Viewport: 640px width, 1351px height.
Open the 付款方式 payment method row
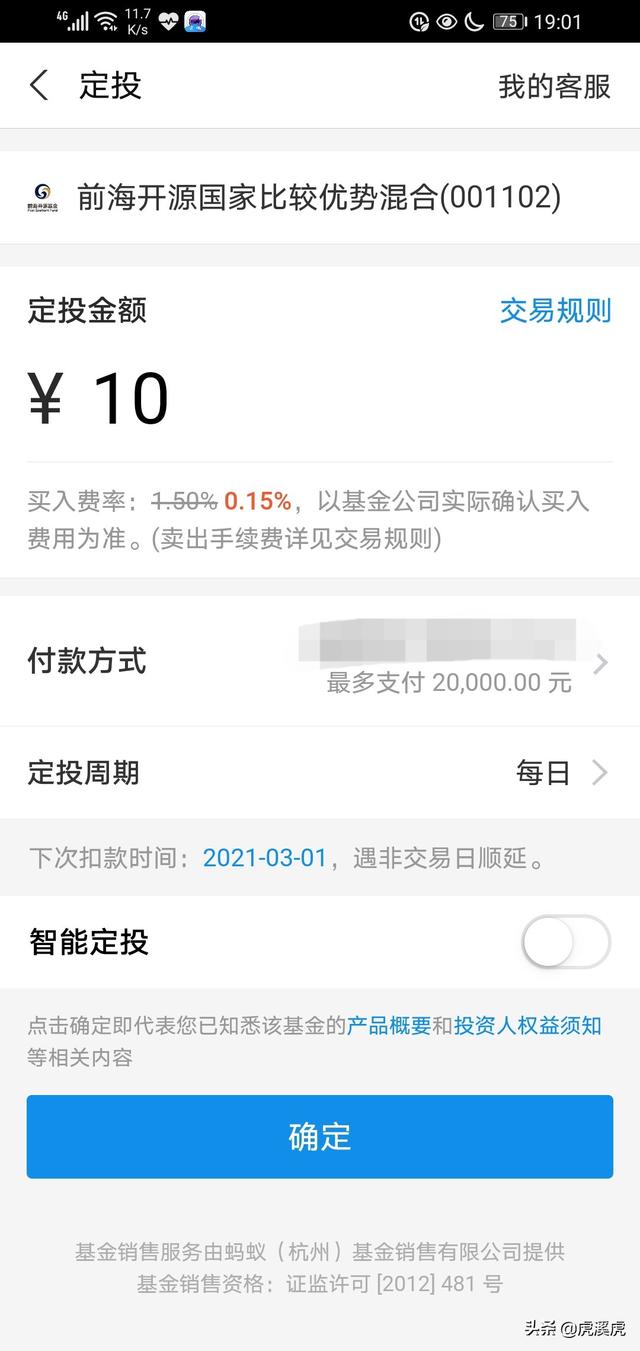[320, 661]
